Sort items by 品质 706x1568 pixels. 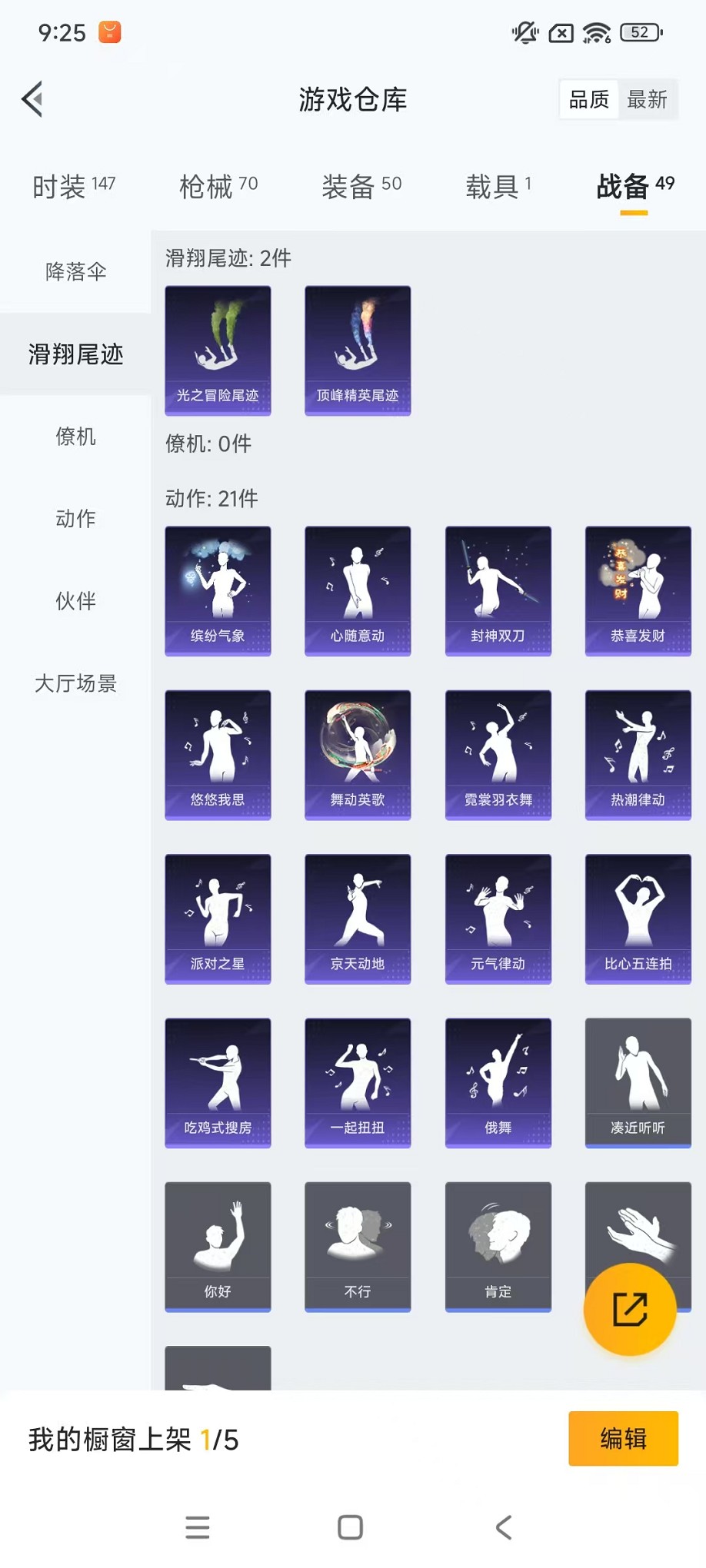coord(588,99)
